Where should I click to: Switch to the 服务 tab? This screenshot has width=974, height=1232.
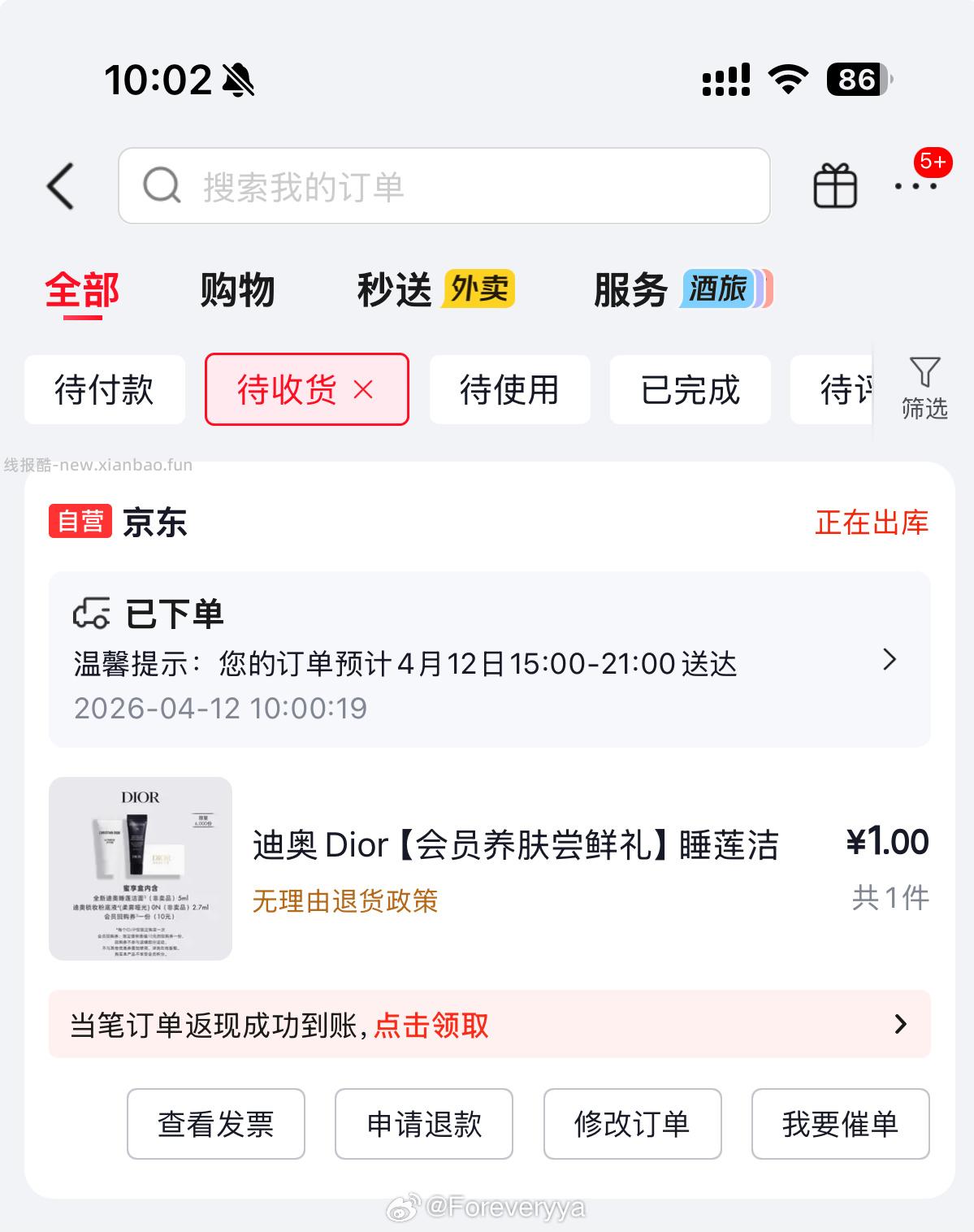pos(632,290)
